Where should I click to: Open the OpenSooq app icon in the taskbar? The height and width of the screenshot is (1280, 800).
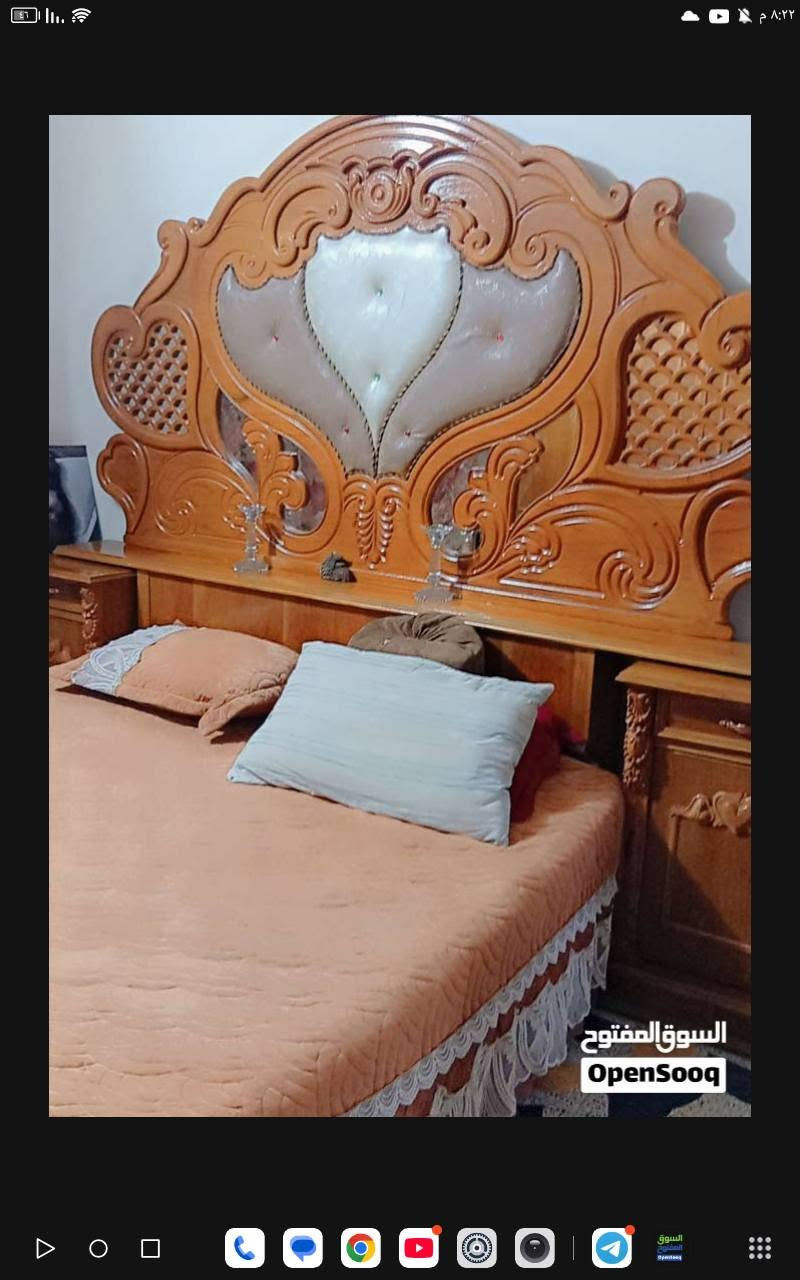670,1248
